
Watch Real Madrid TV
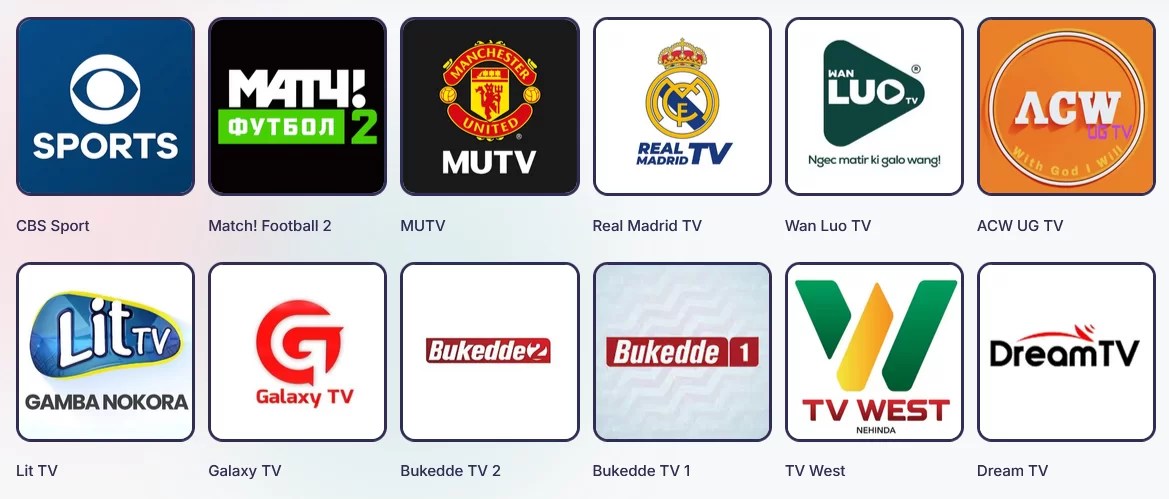point(682,107)
